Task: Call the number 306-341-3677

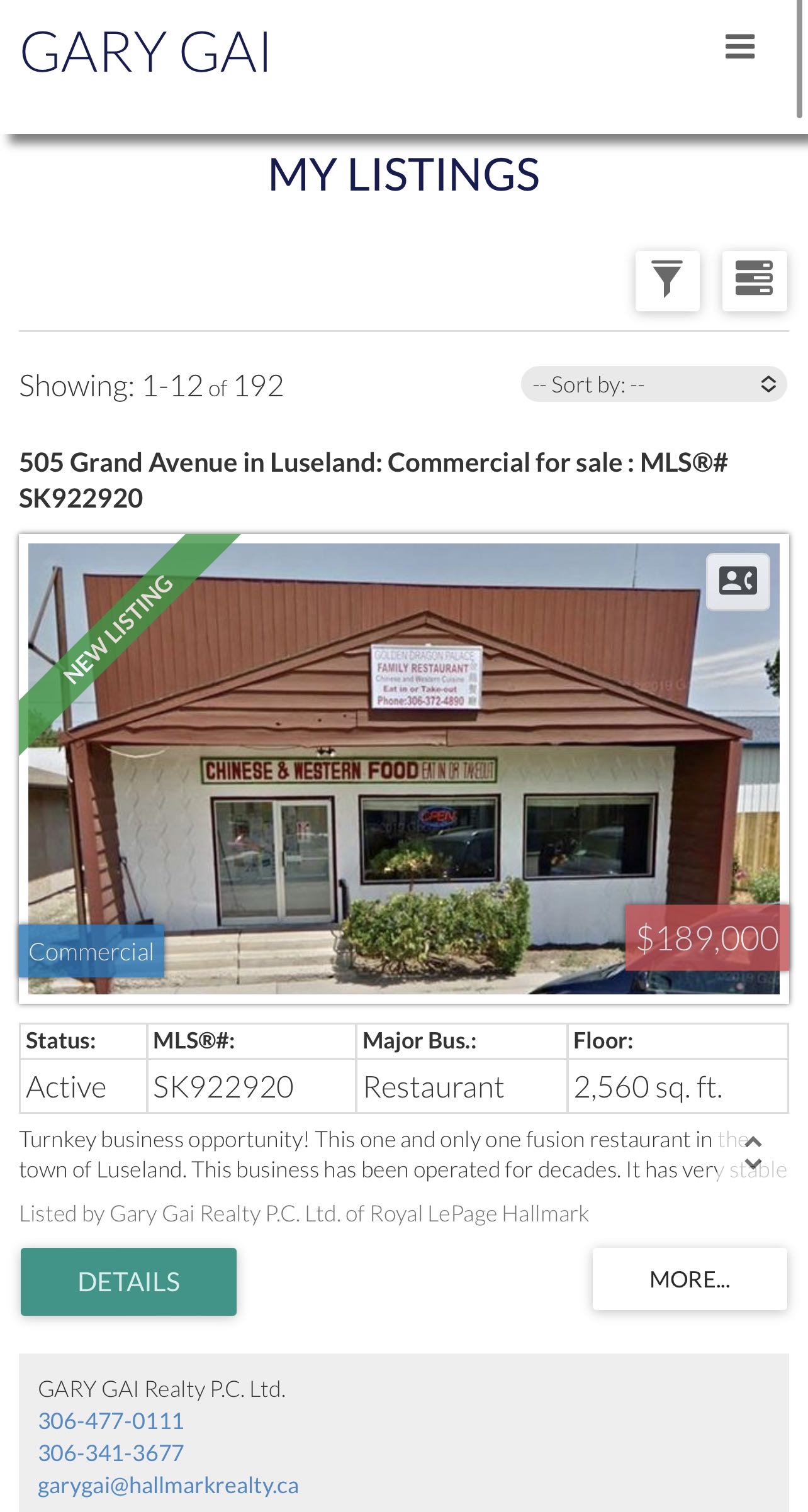Action: pyautogui.click(x=111, y=1453)
